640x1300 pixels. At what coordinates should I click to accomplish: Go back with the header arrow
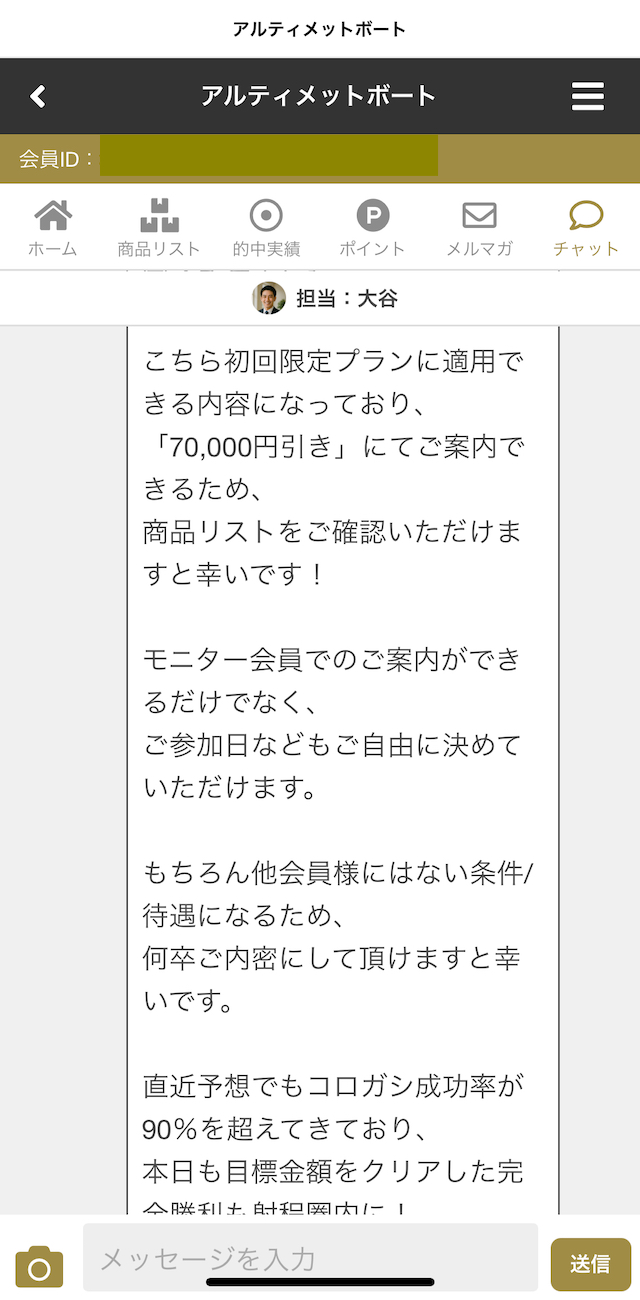pyautogui.click(x=38, y=96)
